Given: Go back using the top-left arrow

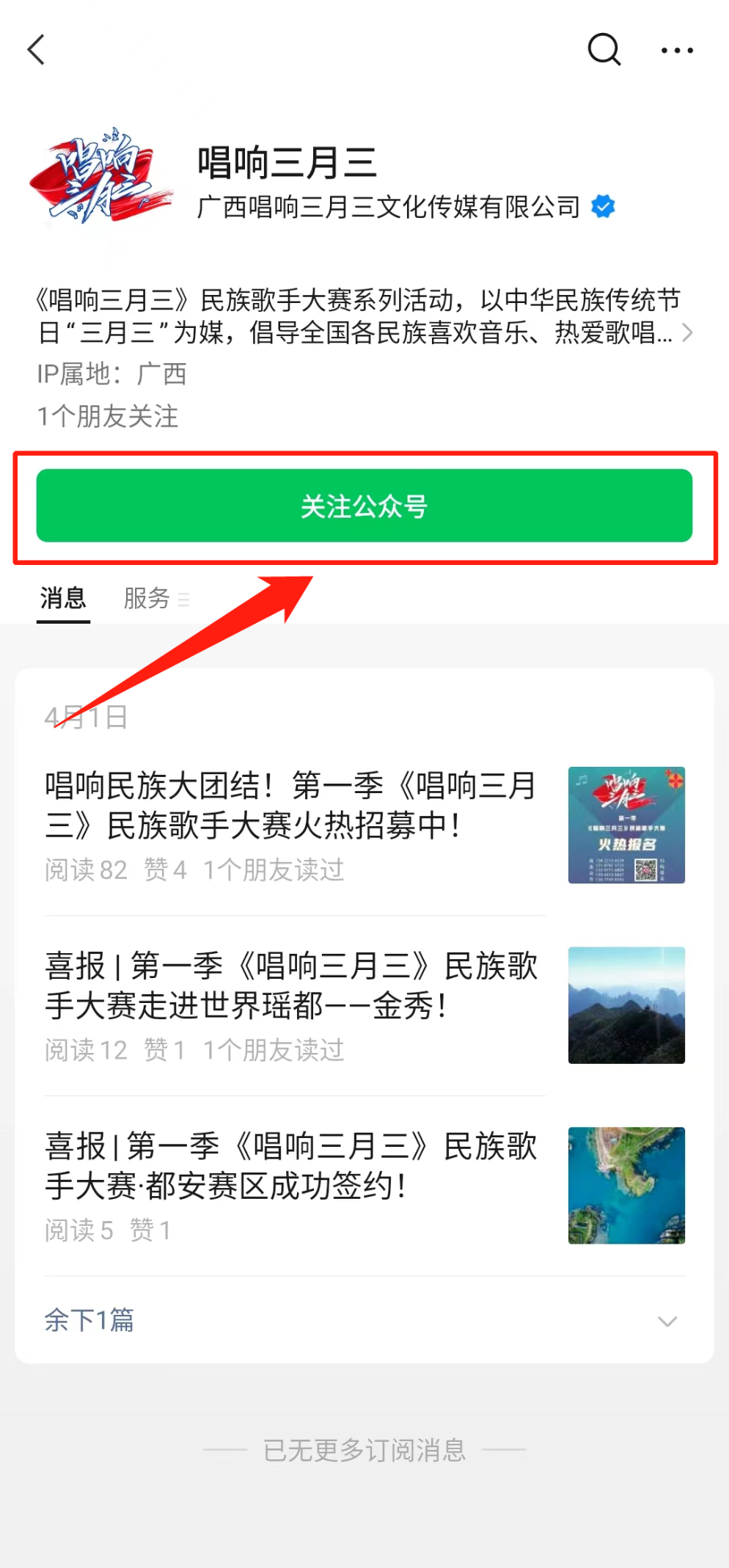Looking at the screenshot, I should 37,50.
